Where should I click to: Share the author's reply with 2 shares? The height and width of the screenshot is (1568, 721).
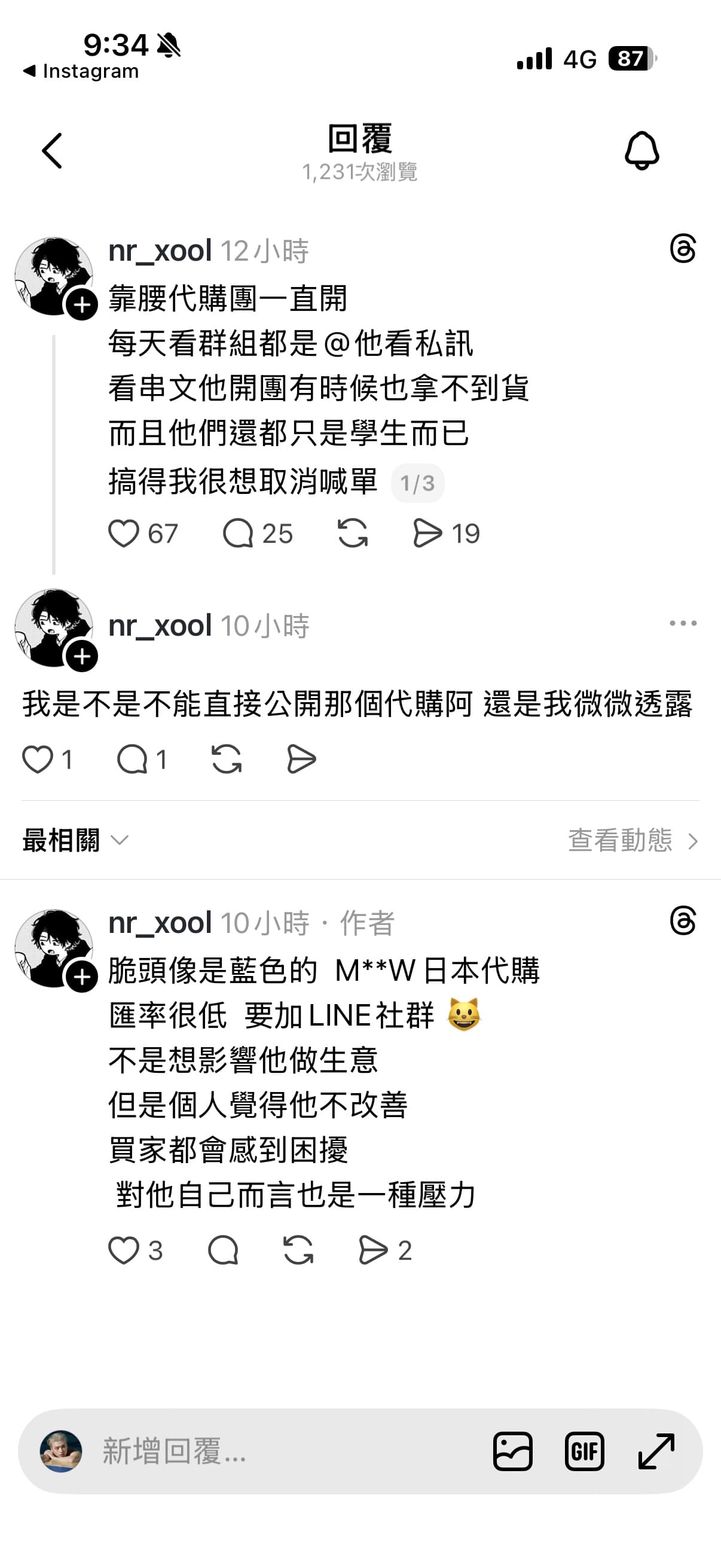click(x=373, y=1251)
